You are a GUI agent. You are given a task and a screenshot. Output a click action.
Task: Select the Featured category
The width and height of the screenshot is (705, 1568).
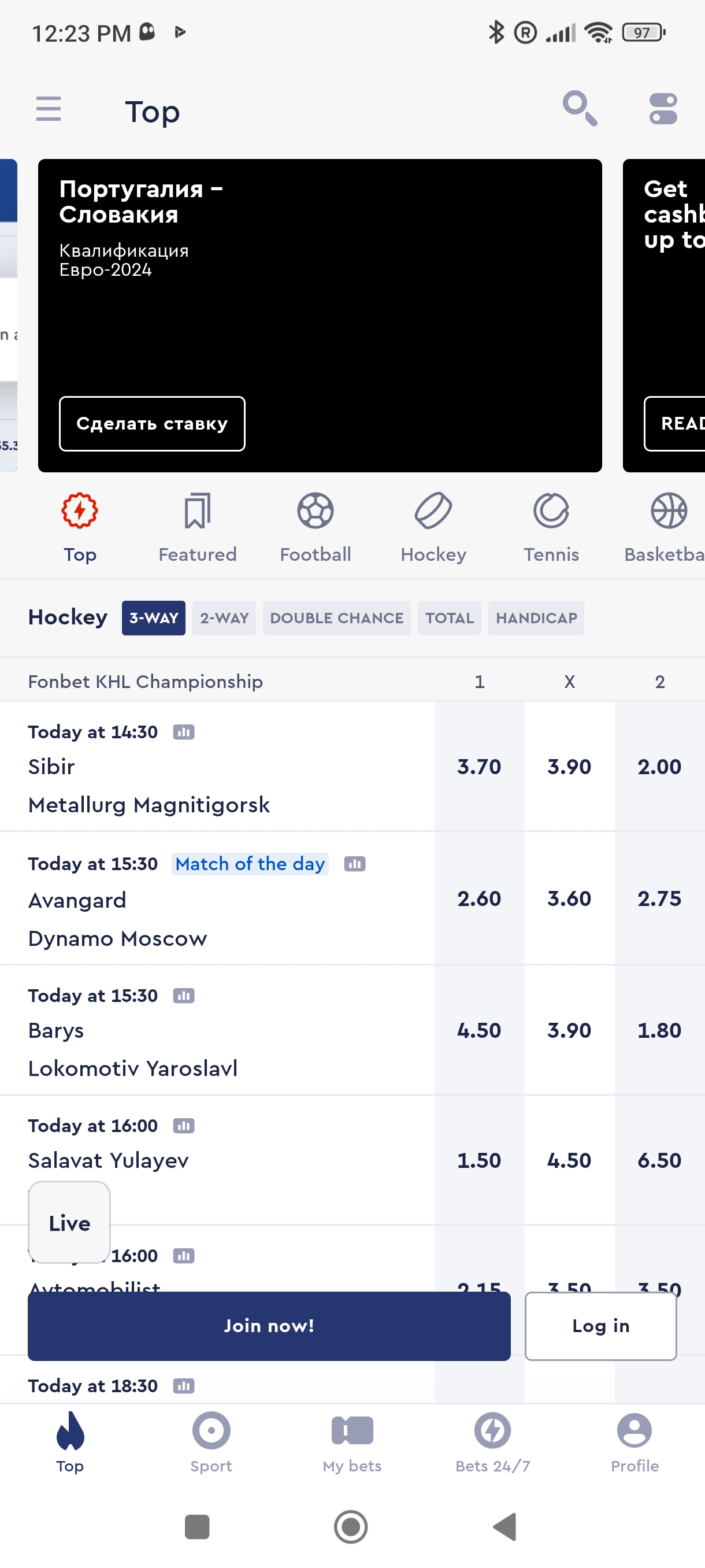pyautogui.click(x=197, y=528)
